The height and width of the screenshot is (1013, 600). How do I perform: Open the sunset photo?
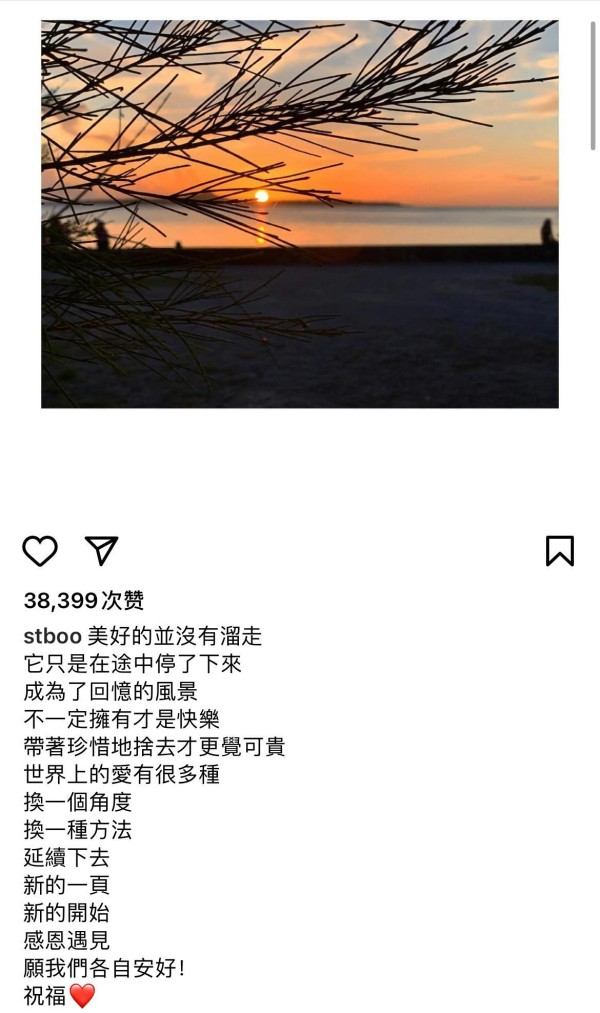(x=300, y=213)
